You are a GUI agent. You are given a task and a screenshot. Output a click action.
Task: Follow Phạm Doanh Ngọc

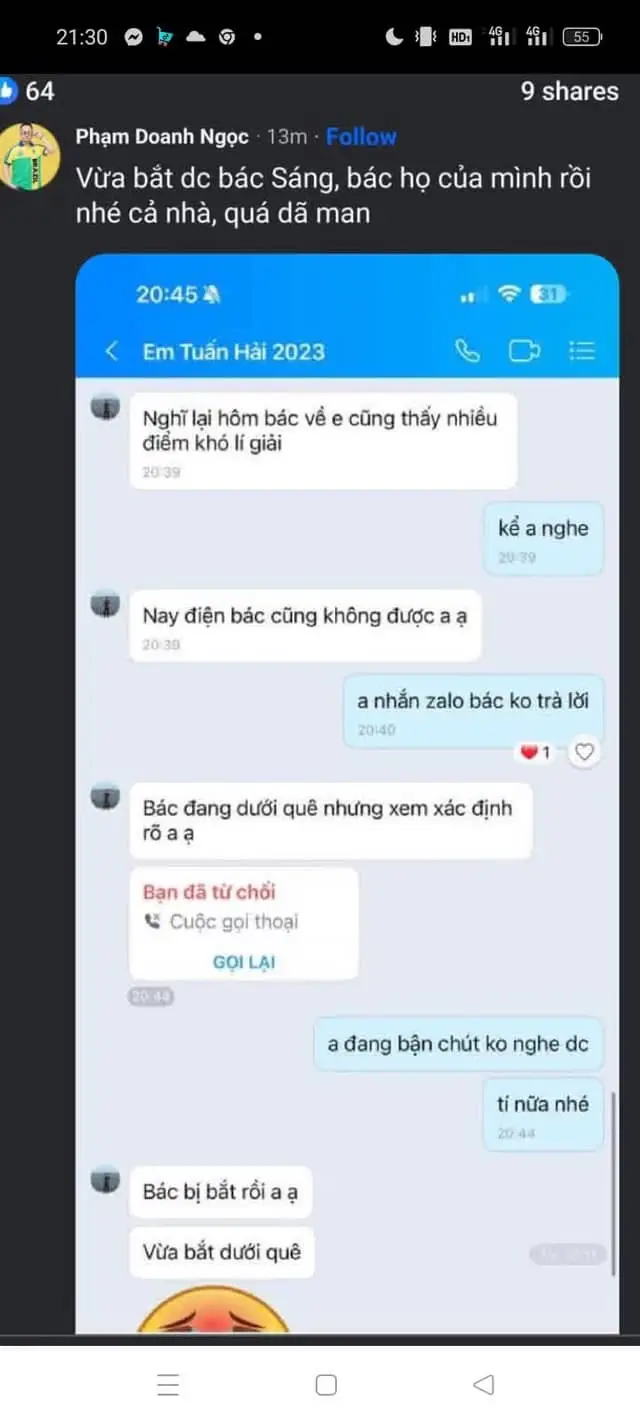(361, 137)
